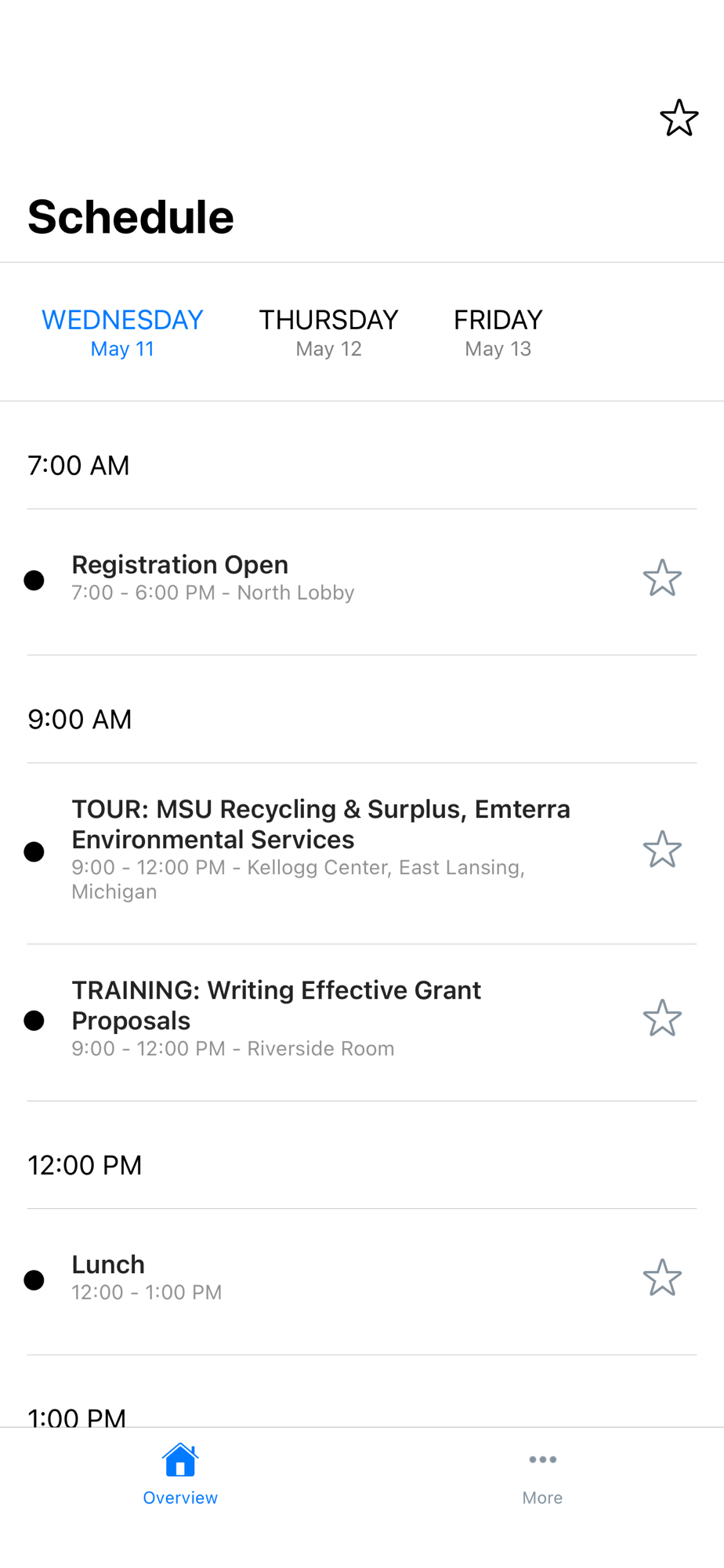724x1568 pixels.
Task: Show favorites with the top star icon
Action: 679,118
